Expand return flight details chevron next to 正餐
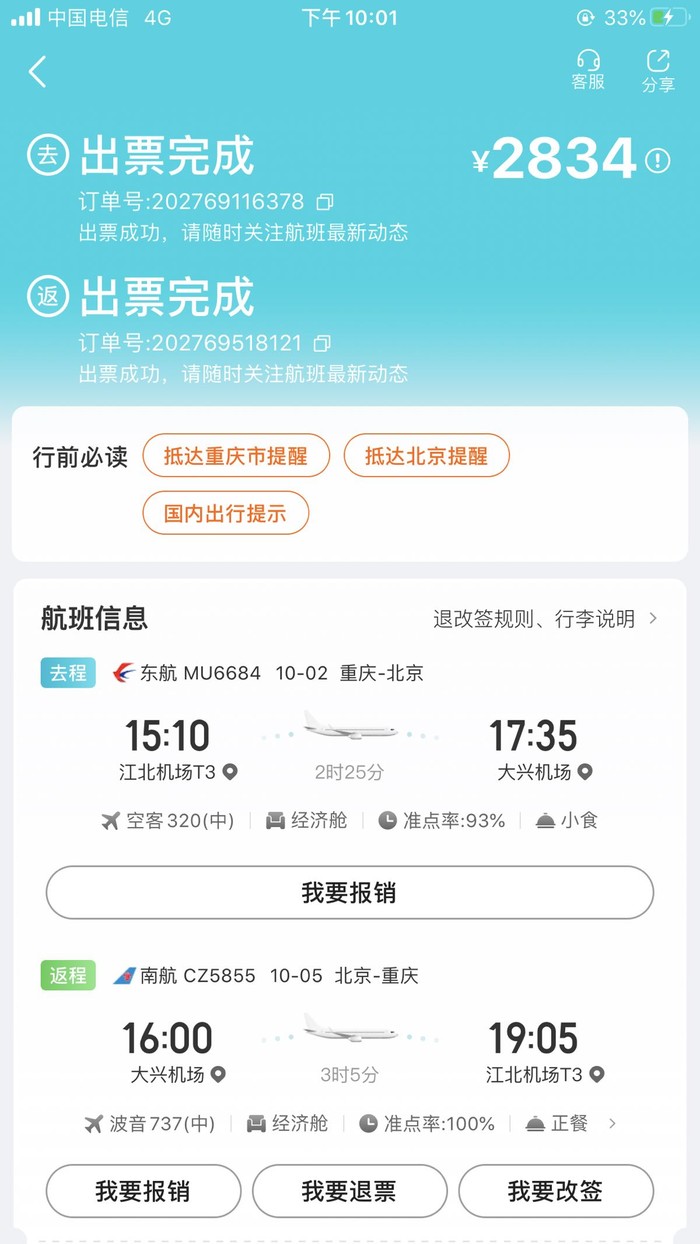This screenshot has height=1244, width=700. coord(613,1124)
